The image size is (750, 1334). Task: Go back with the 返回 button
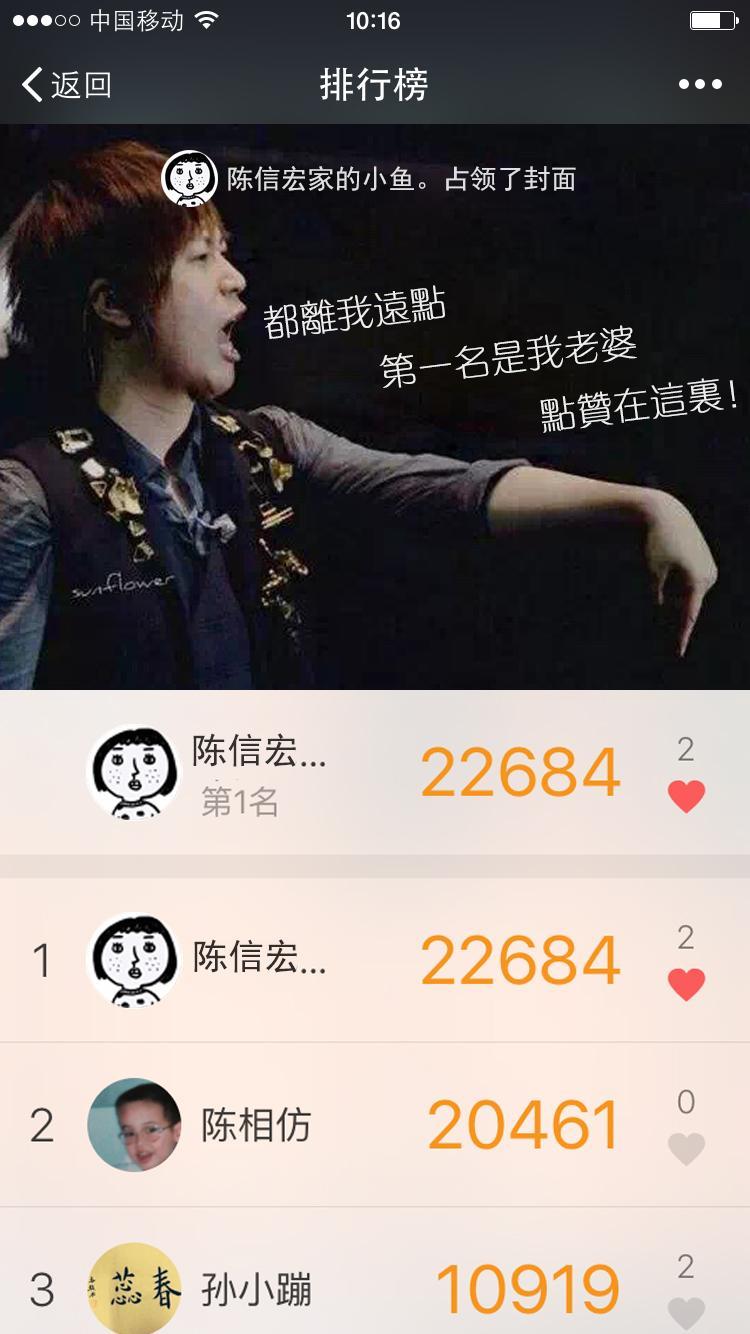coord(66,85)
